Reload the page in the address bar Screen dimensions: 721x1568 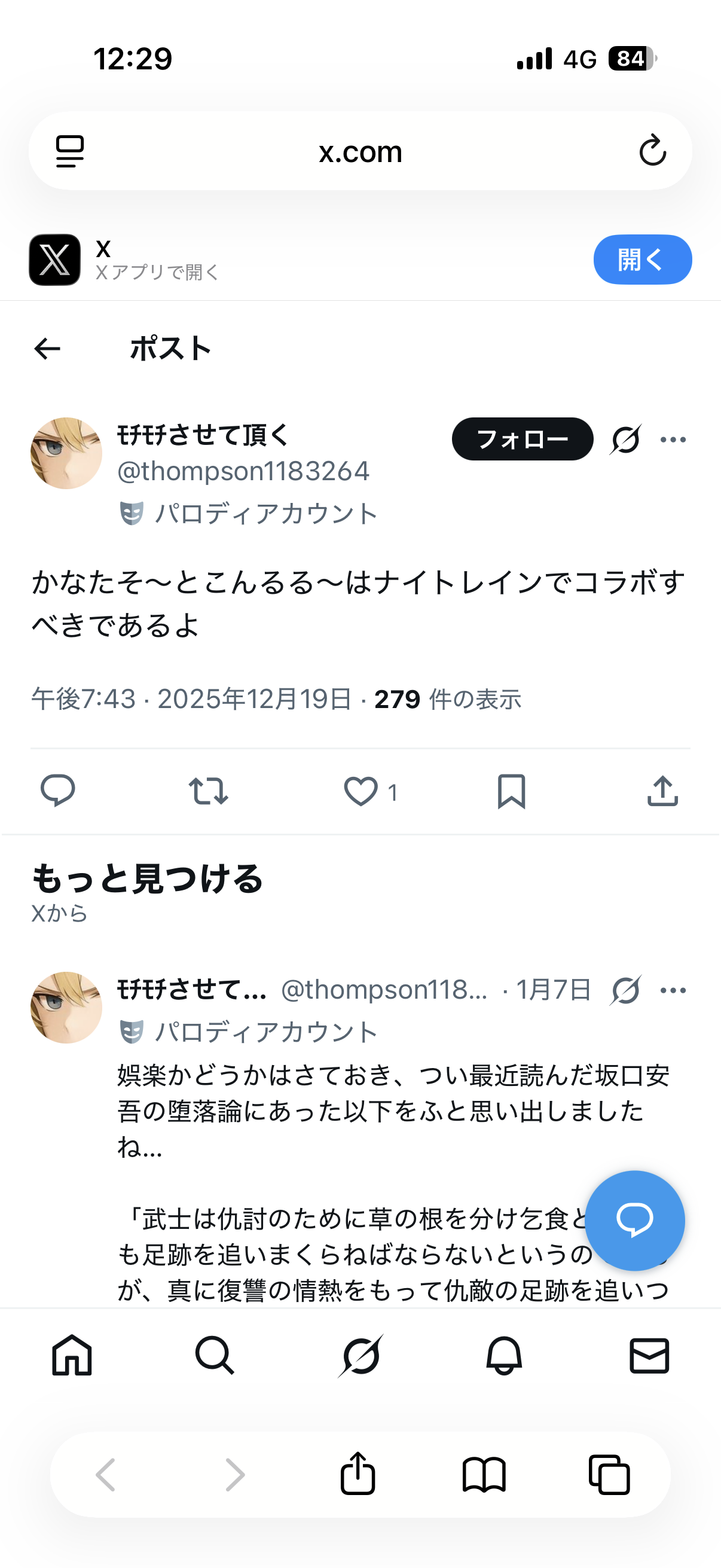[x=652, y=151]
